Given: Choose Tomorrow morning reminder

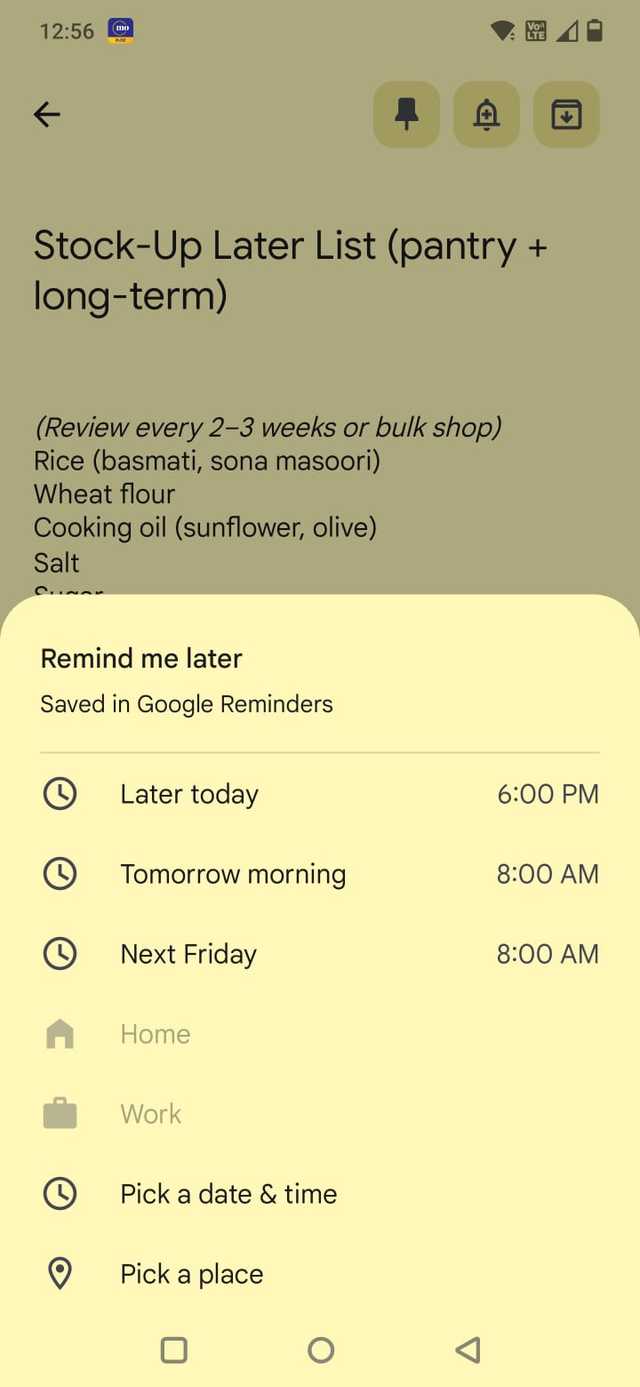Looking at the screenshot, I should tap(319, 874).
